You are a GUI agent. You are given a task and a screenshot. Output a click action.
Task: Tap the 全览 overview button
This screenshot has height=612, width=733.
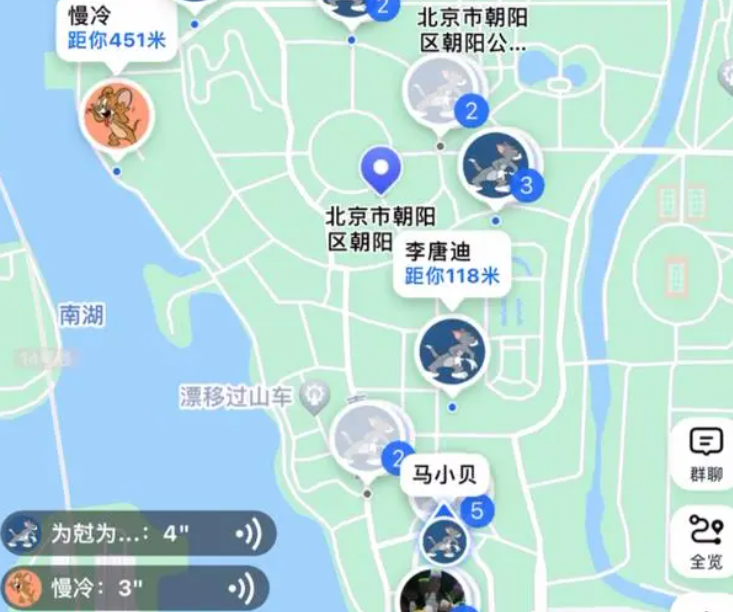click(x=706, y=538)
